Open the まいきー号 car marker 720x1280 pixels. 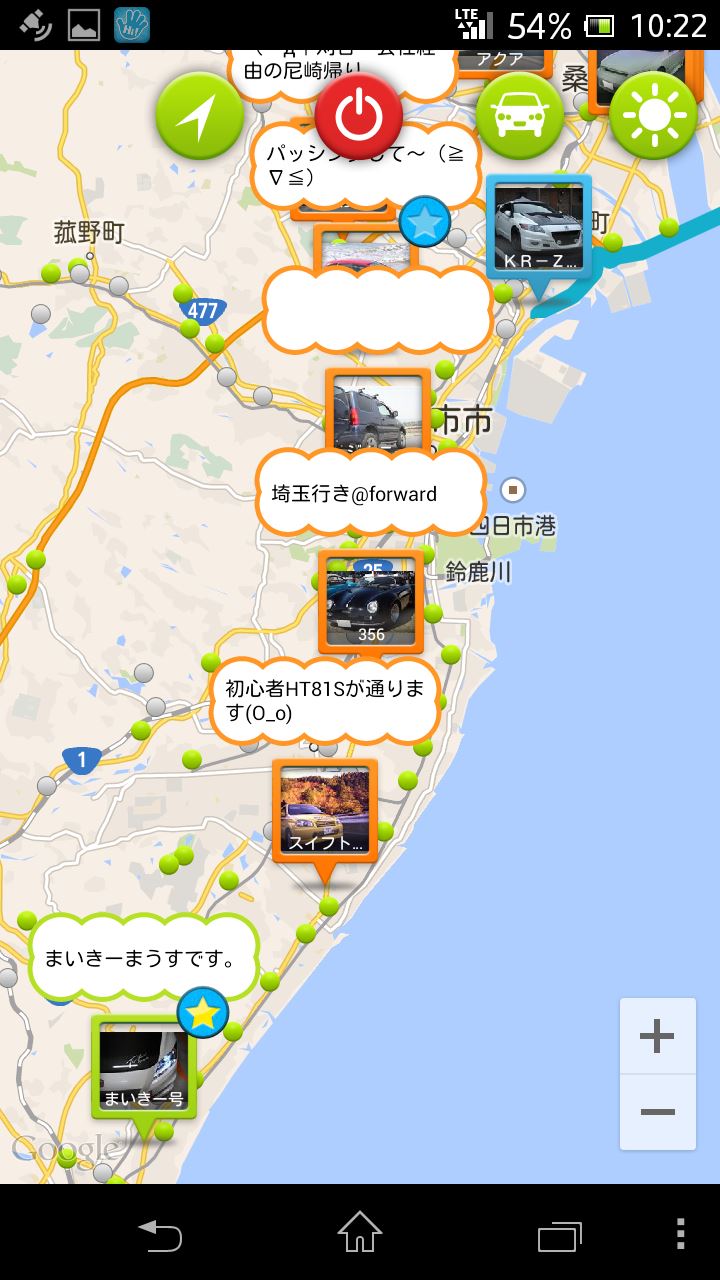click(x=144, y=1066)
